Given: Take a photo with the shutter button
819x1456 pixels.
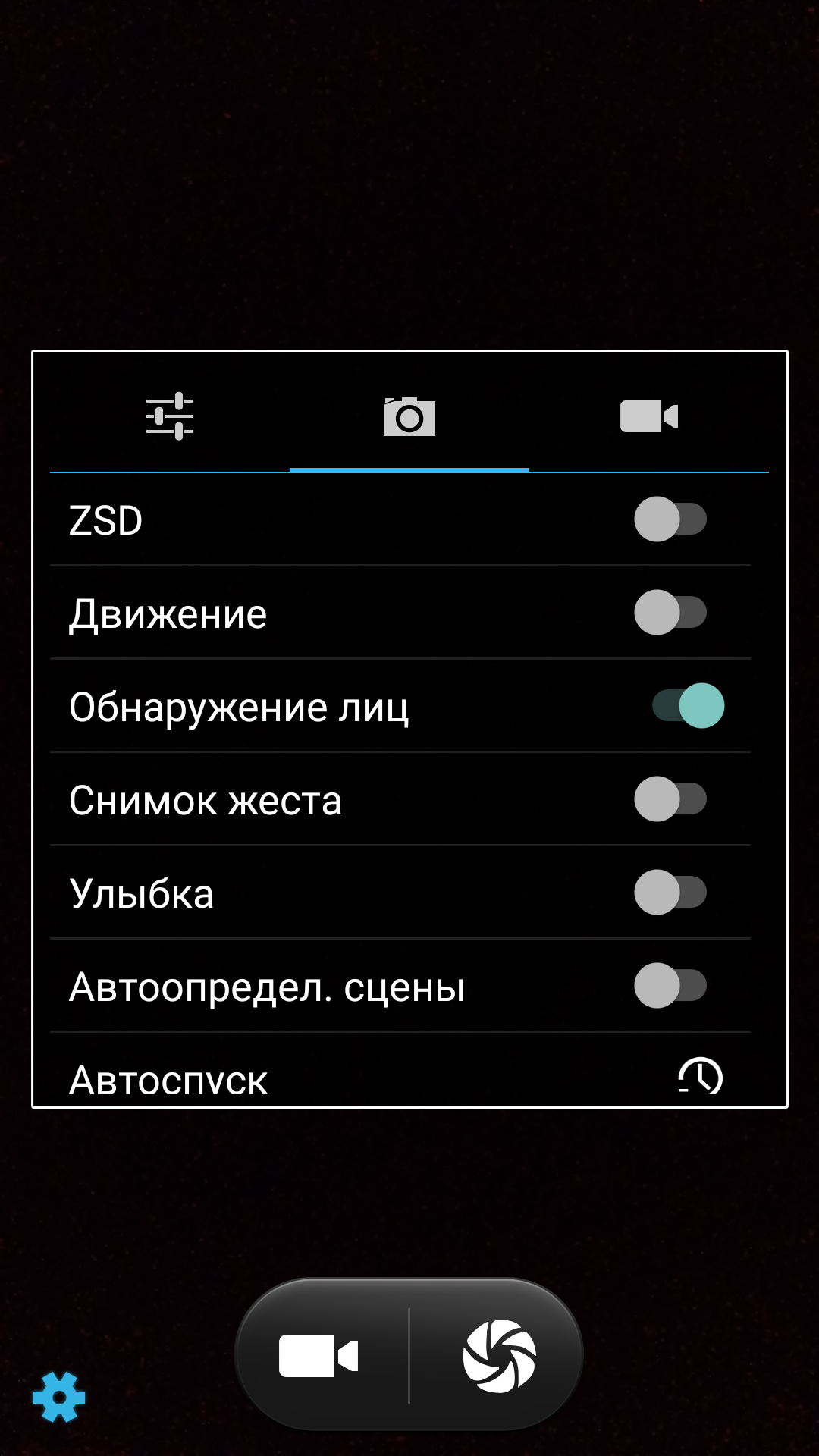Looking at the screenshot, I should (499, 1355).
